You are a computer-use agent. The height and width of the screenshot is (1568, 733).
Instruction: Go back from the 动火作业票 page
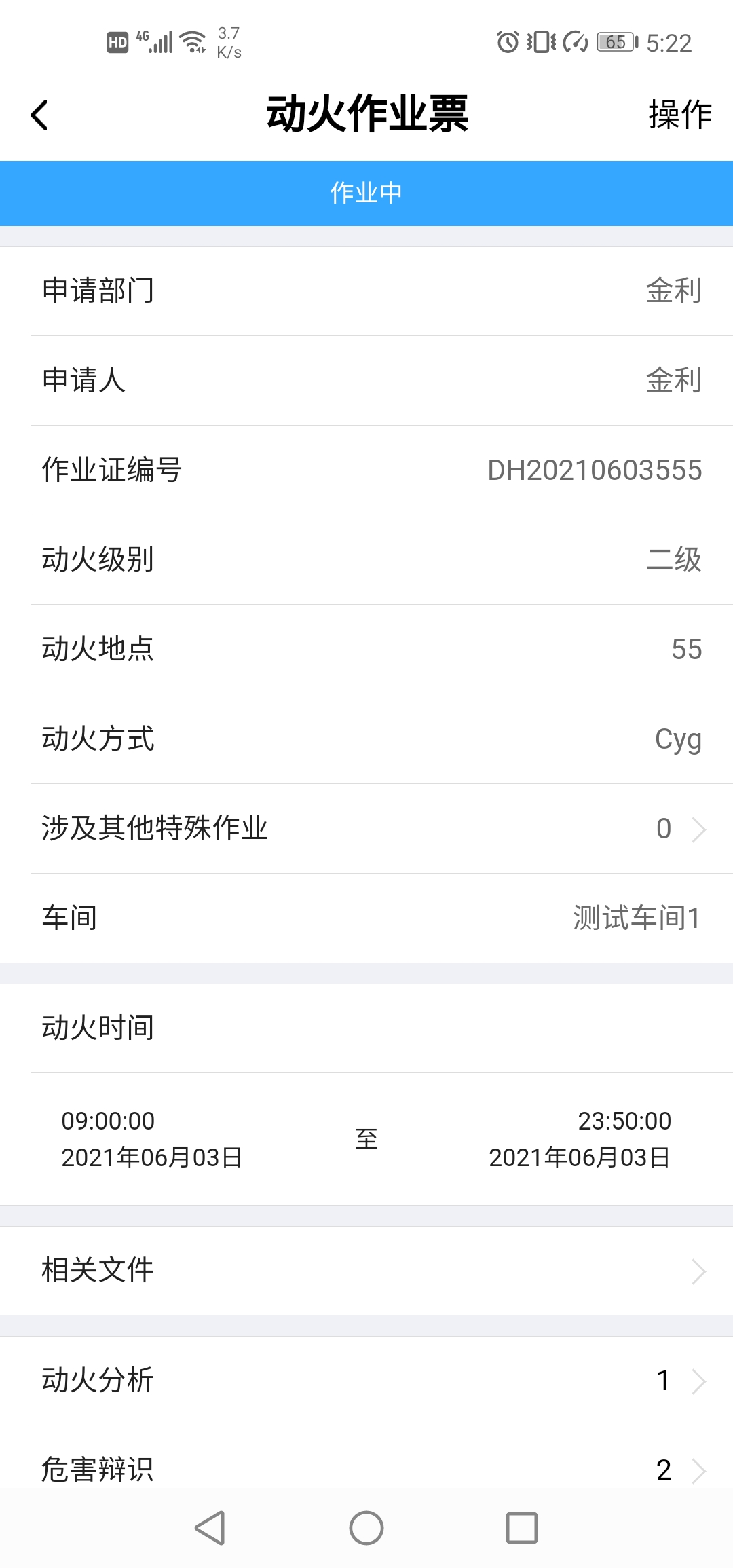40,115
